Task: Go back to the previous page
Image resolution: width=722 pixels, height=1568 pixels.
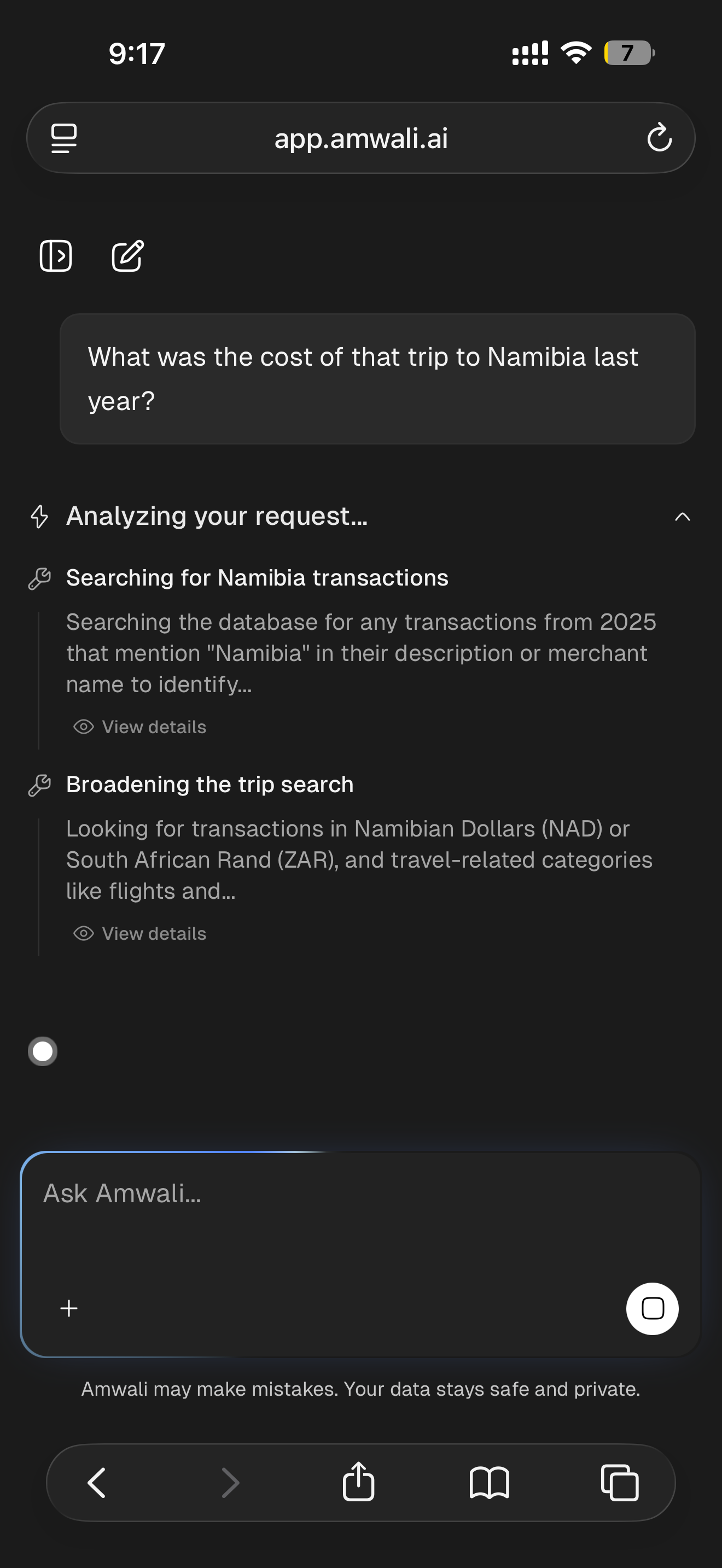Action: coord(97,1482)
